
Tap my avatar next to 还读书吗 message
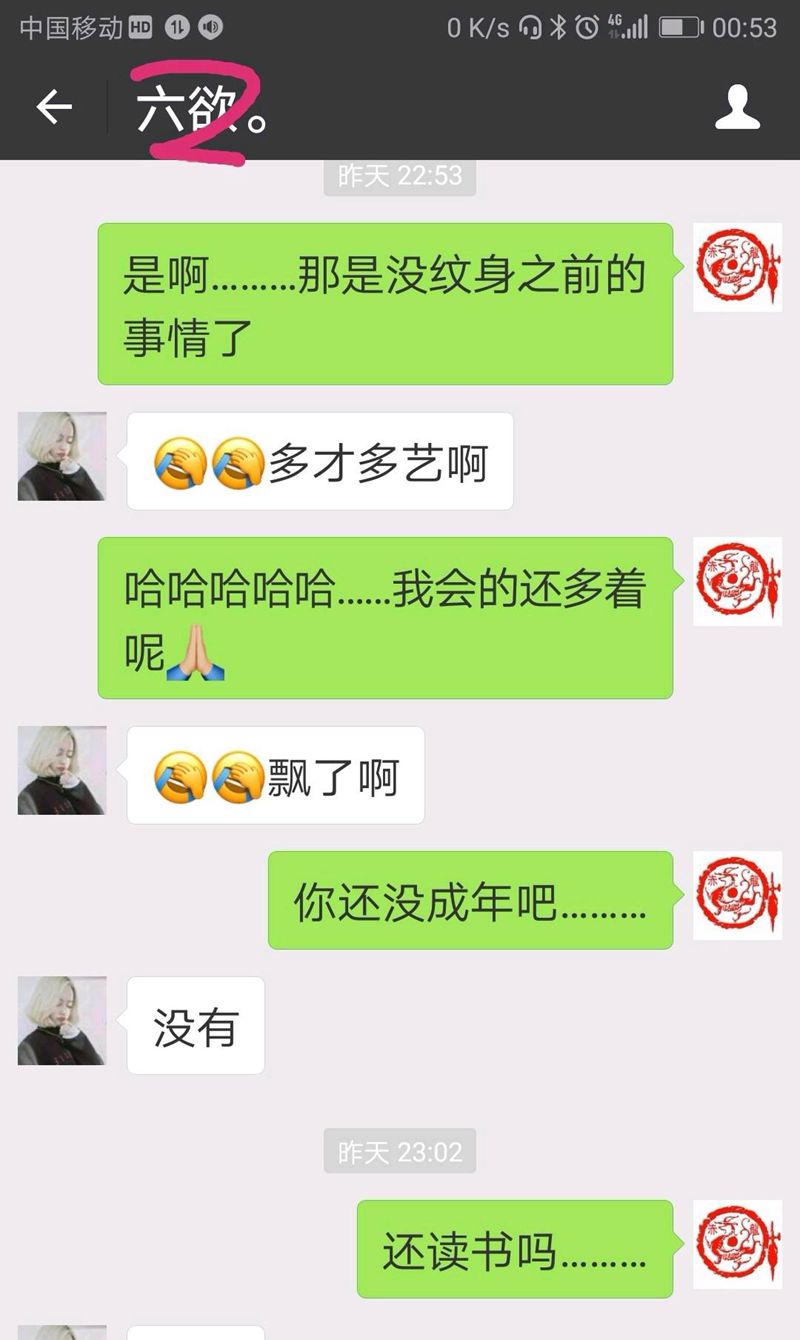[737, 1244]
